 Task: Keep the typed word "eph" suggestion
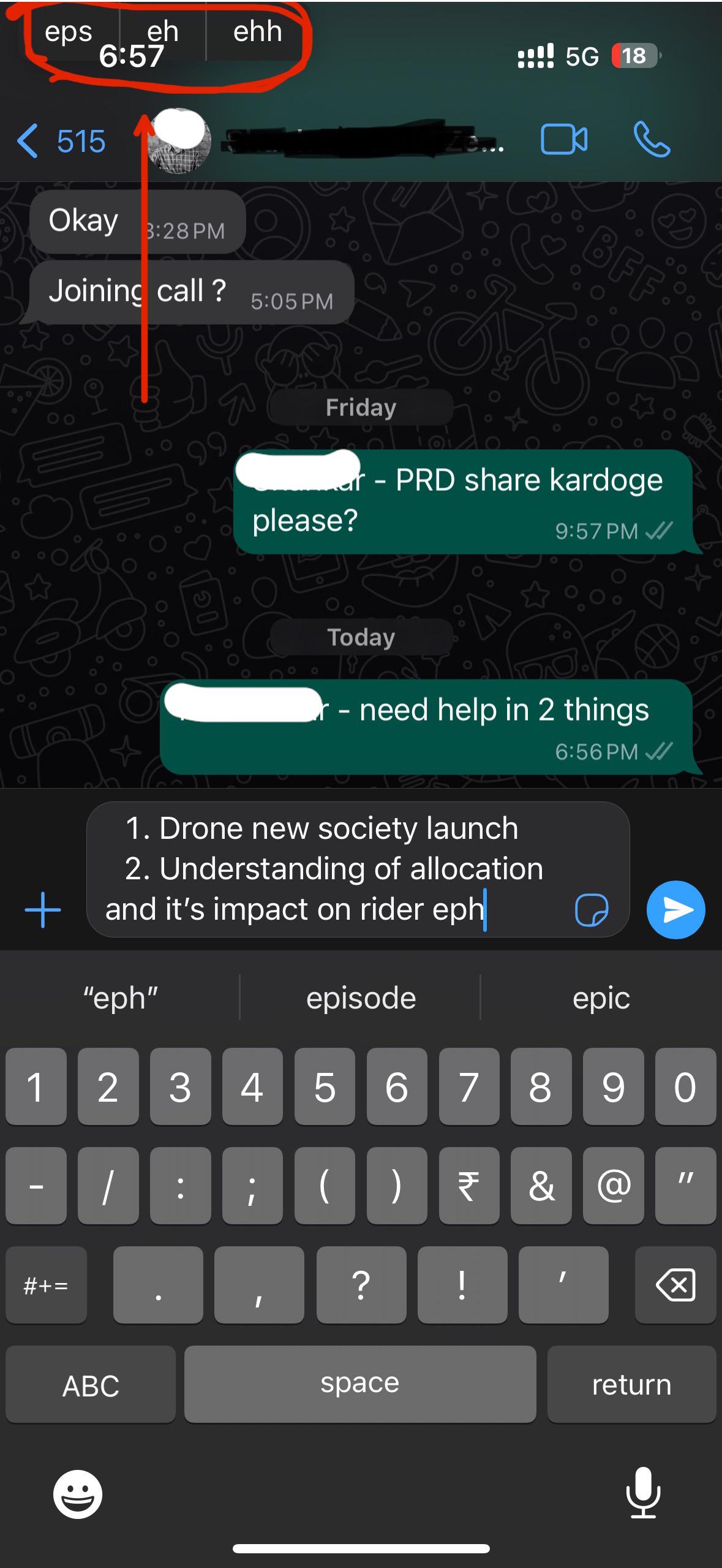[121, 998]
